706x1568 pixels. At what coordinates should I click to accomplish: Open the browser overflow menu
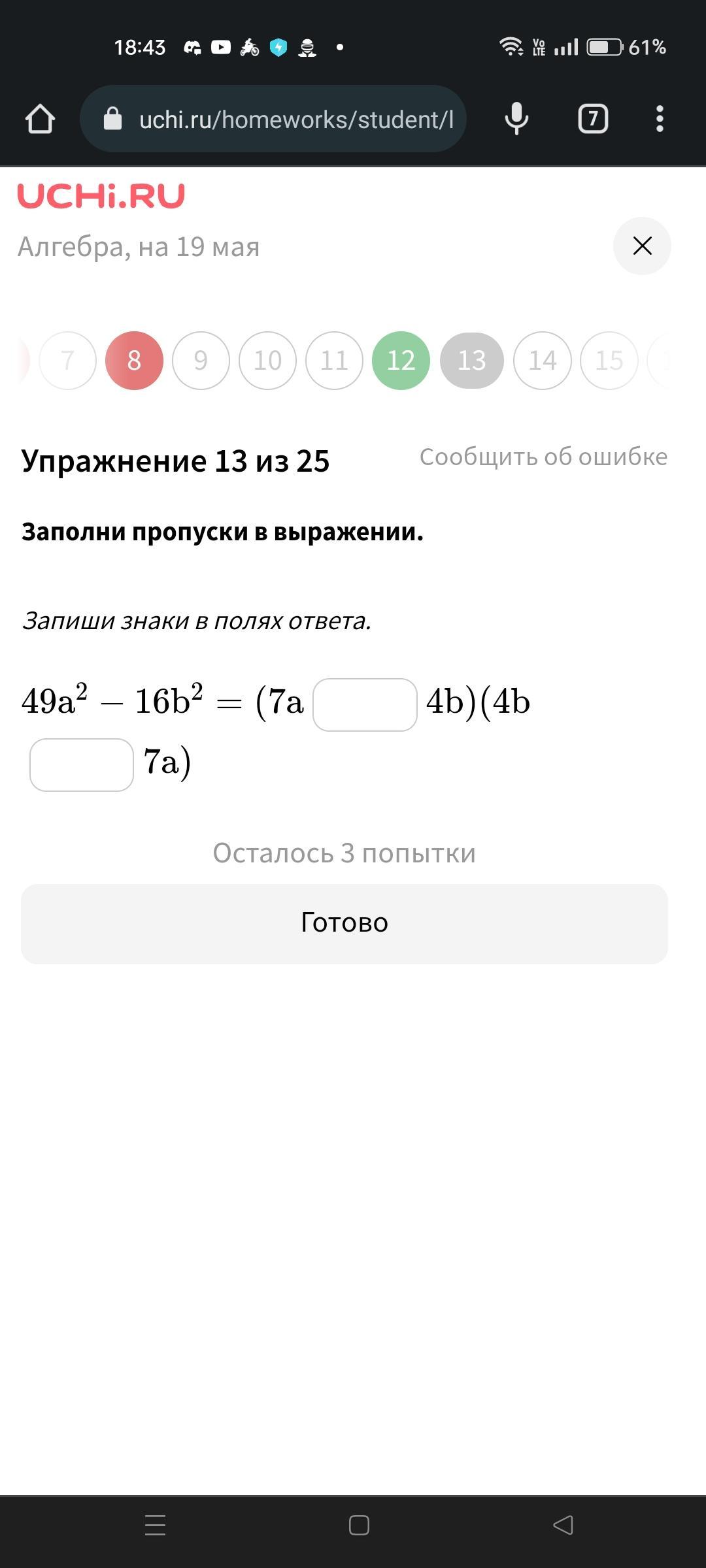pos(660,119)
